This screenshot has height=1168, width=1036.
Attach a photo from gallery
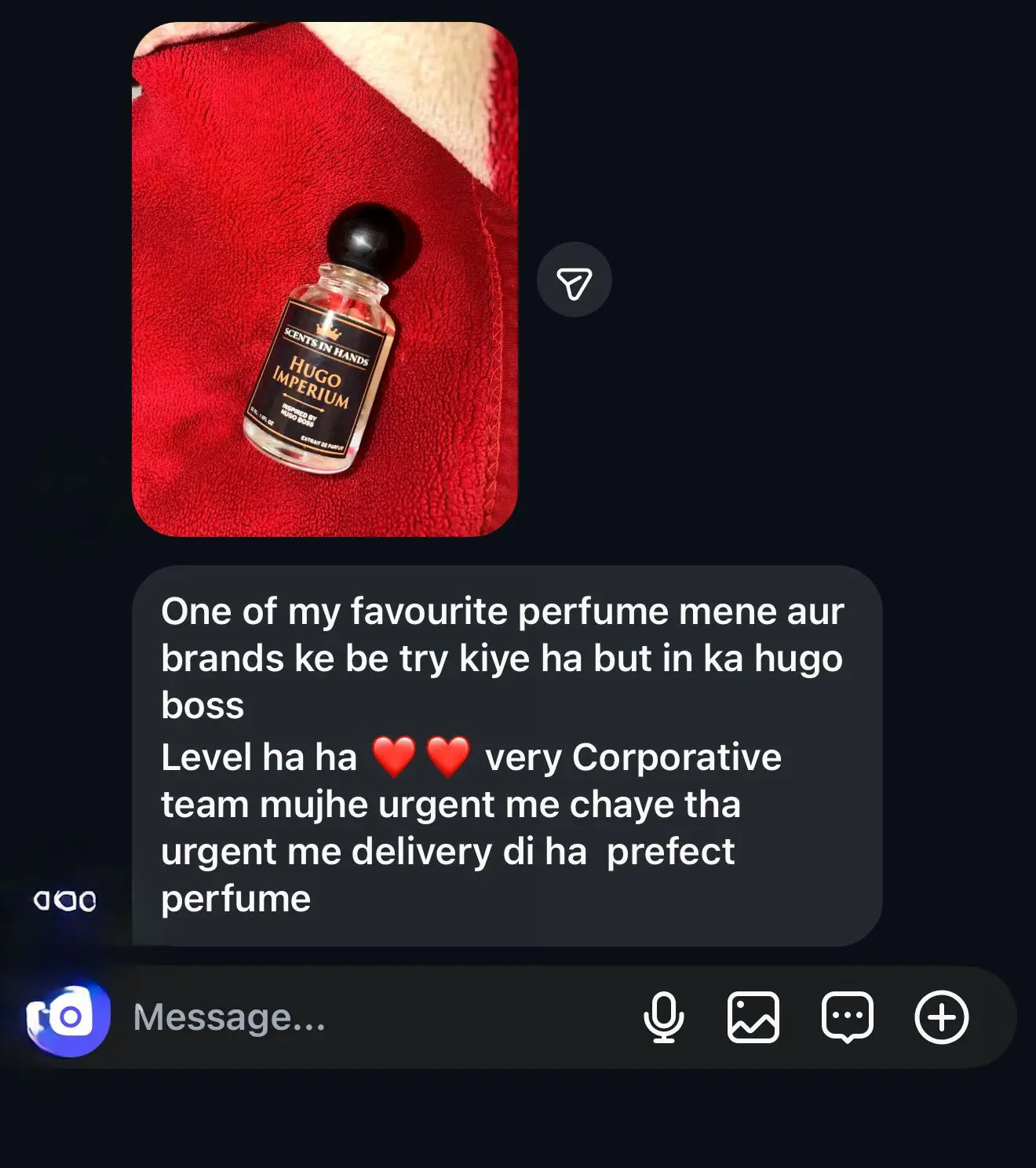pyautogui.click(x=753, y=1017)
